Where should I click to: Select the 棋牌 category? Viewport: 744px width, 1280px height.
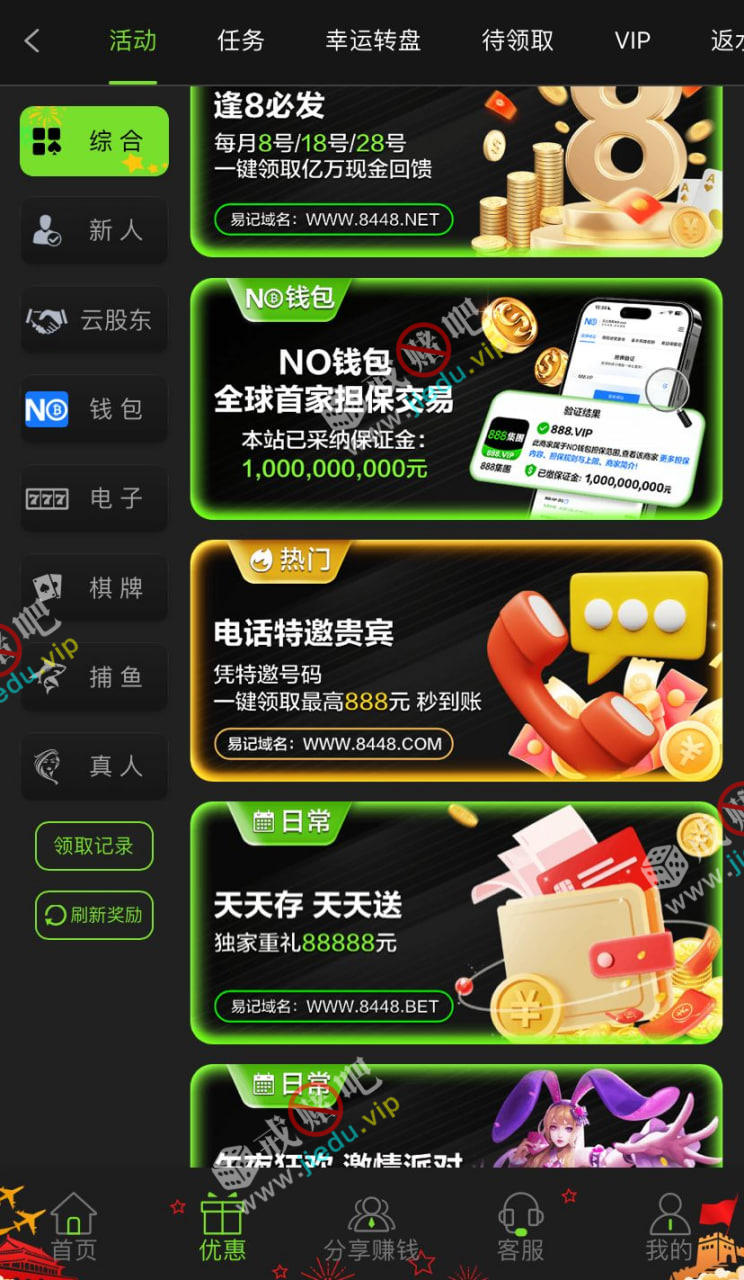[94, 588]
